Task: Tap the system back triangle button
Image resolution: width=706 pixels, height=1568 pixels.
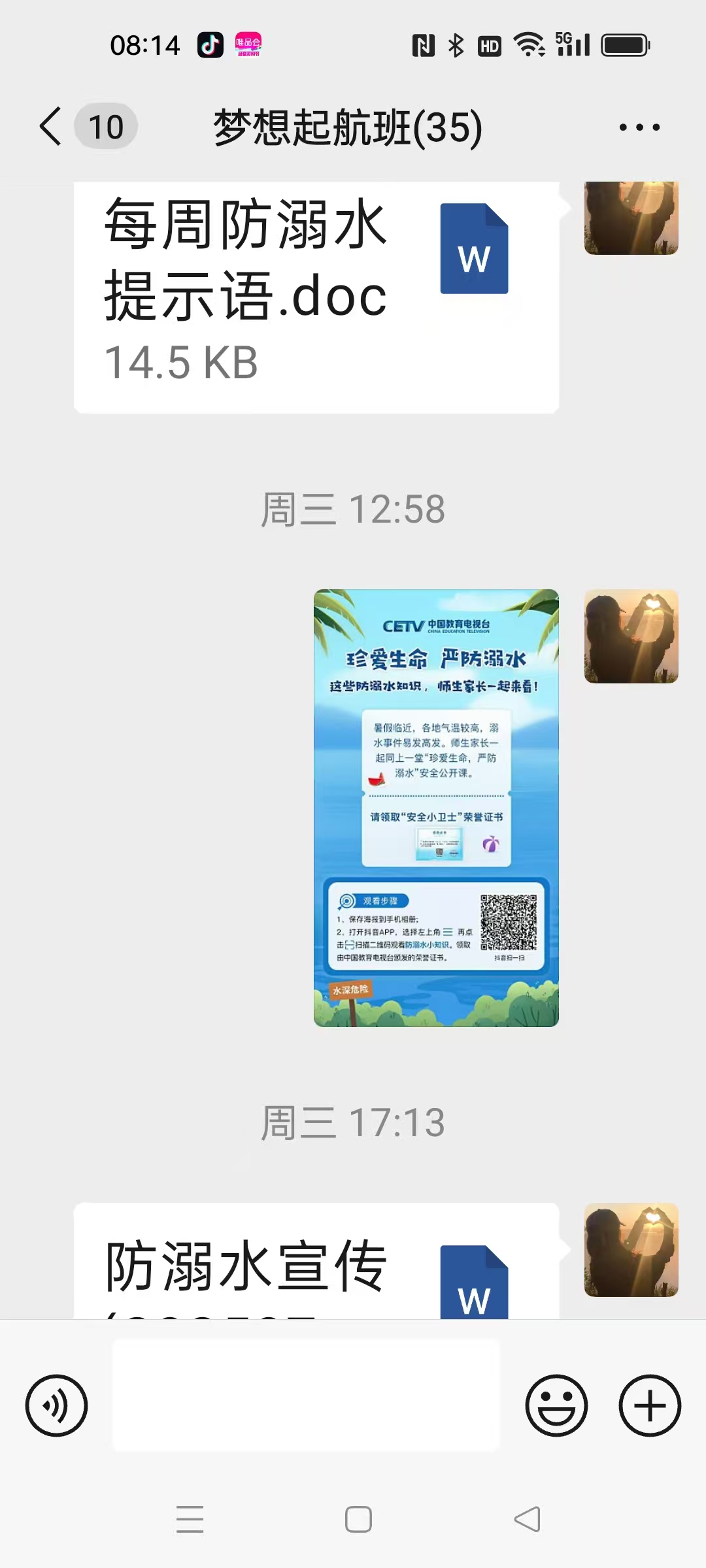Action: click(528, 1519)
